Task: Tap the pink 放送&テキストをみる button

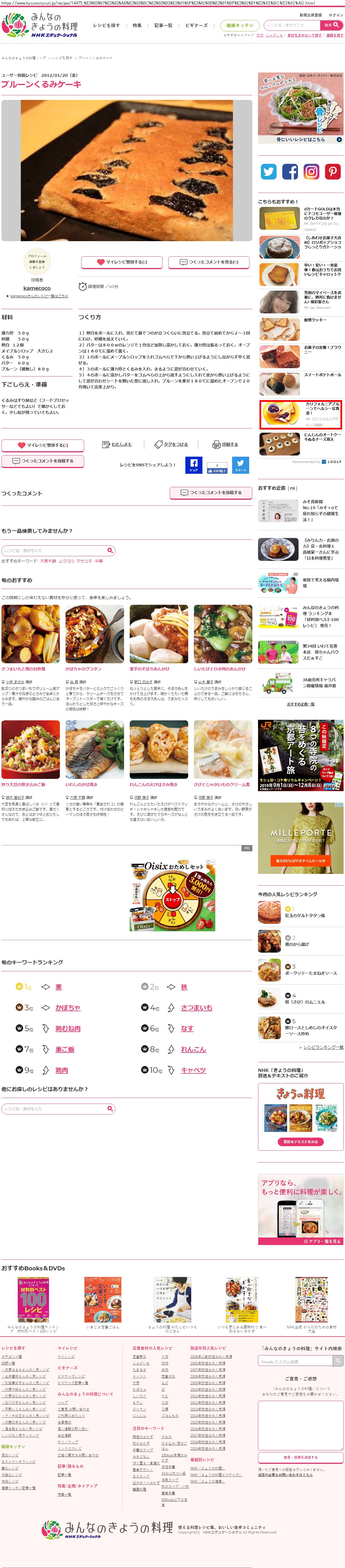Action: (x=300, y=1141)
